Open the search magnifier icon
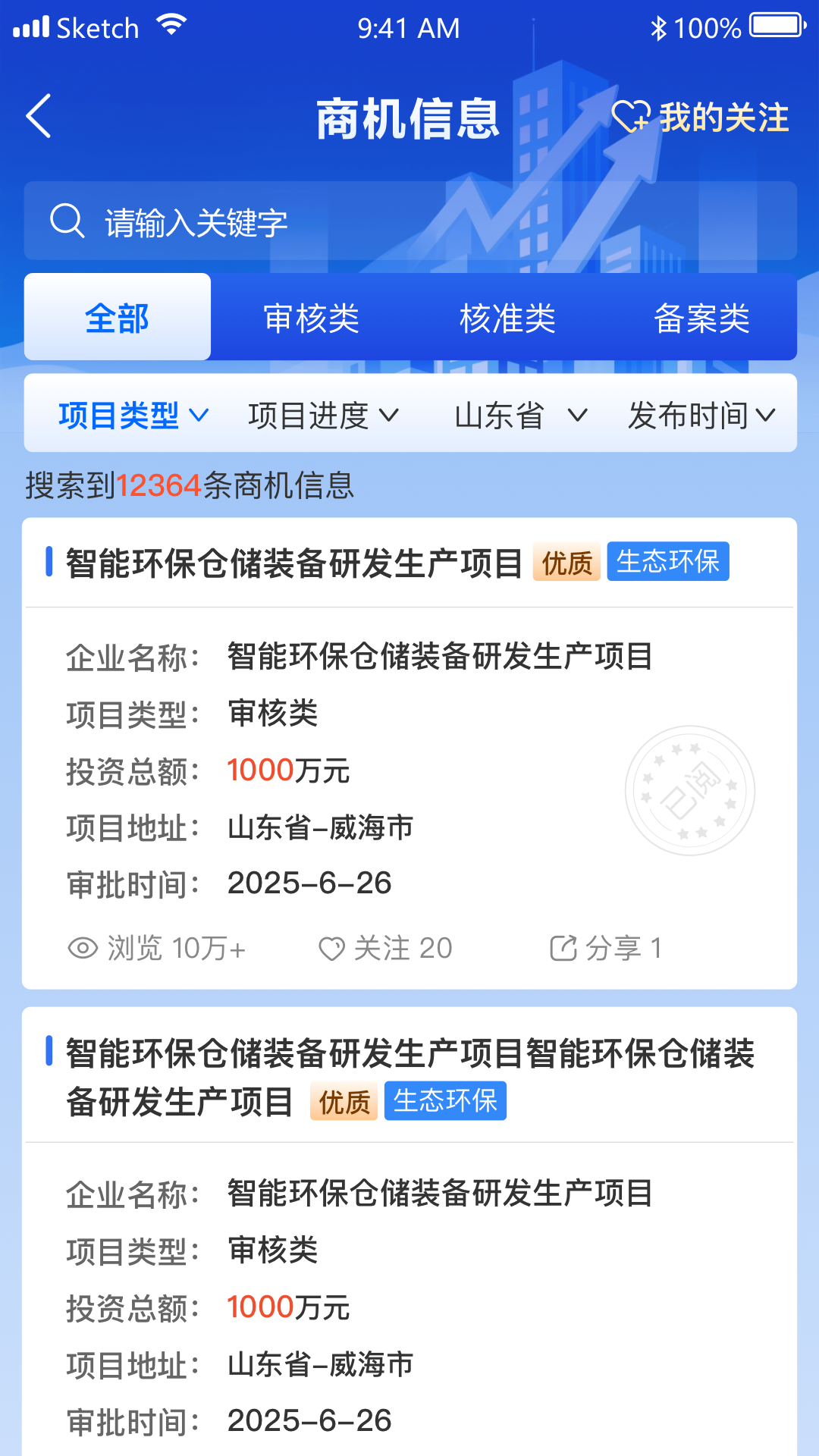 [68, 221]
